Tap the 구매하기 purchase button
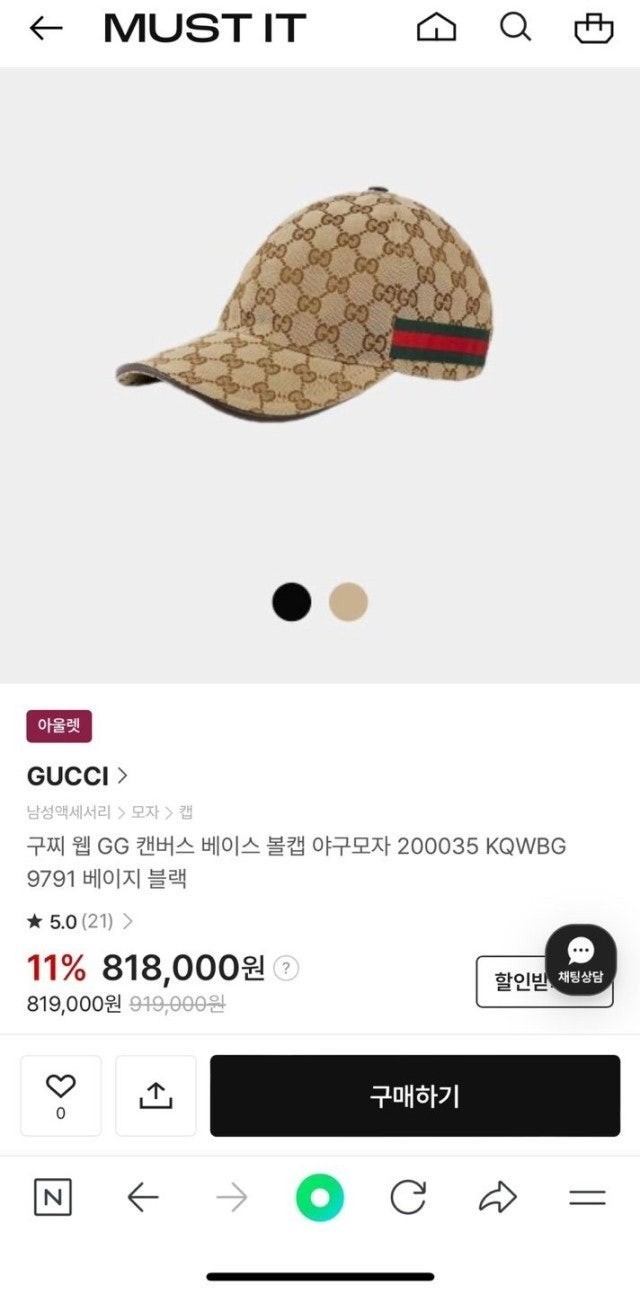The height and width of the screenshot is (1294, 640). [x=415, y=1095]
